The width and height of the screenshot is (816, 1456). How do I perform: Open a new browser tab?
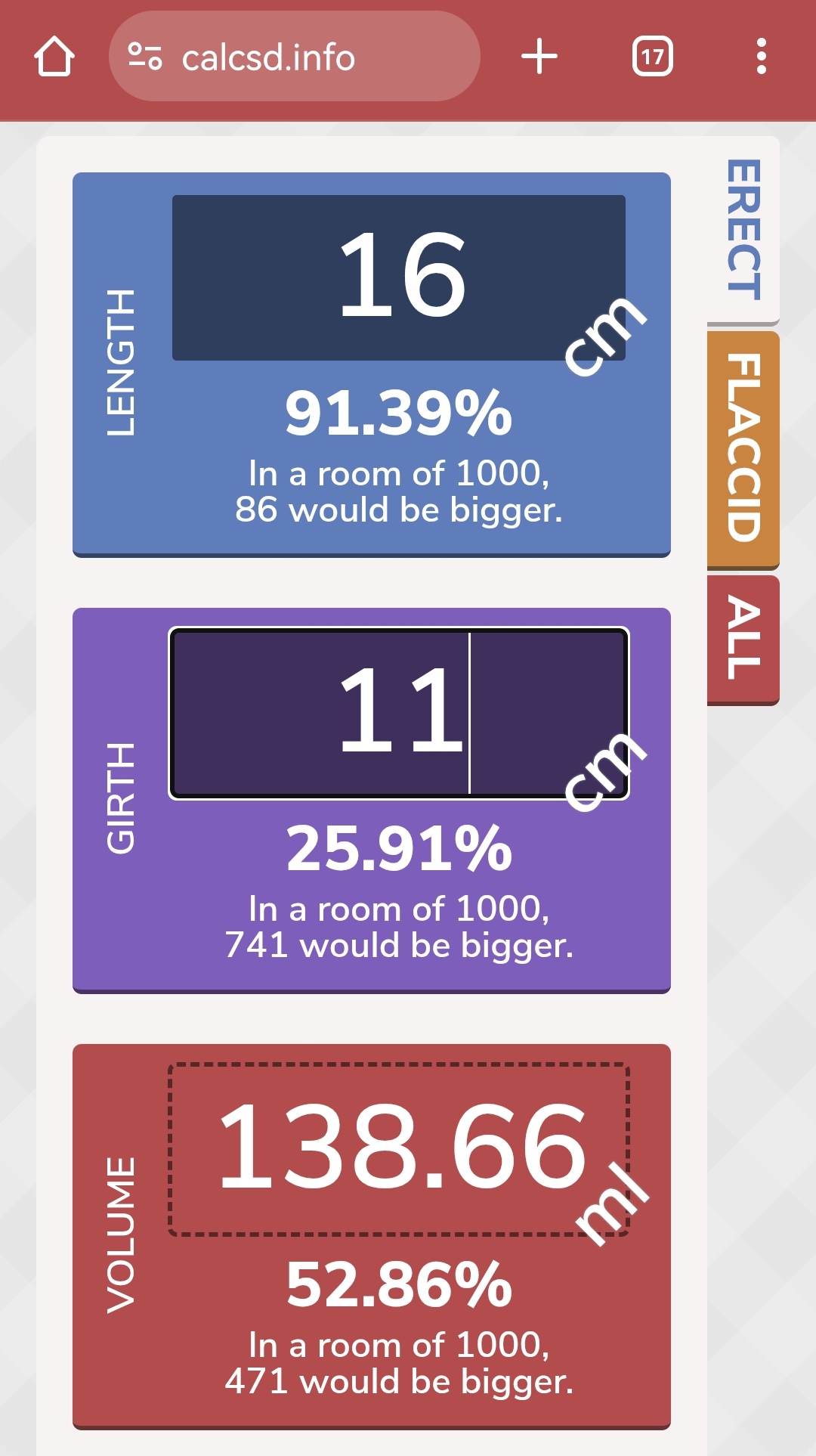[x=539, y=57]
